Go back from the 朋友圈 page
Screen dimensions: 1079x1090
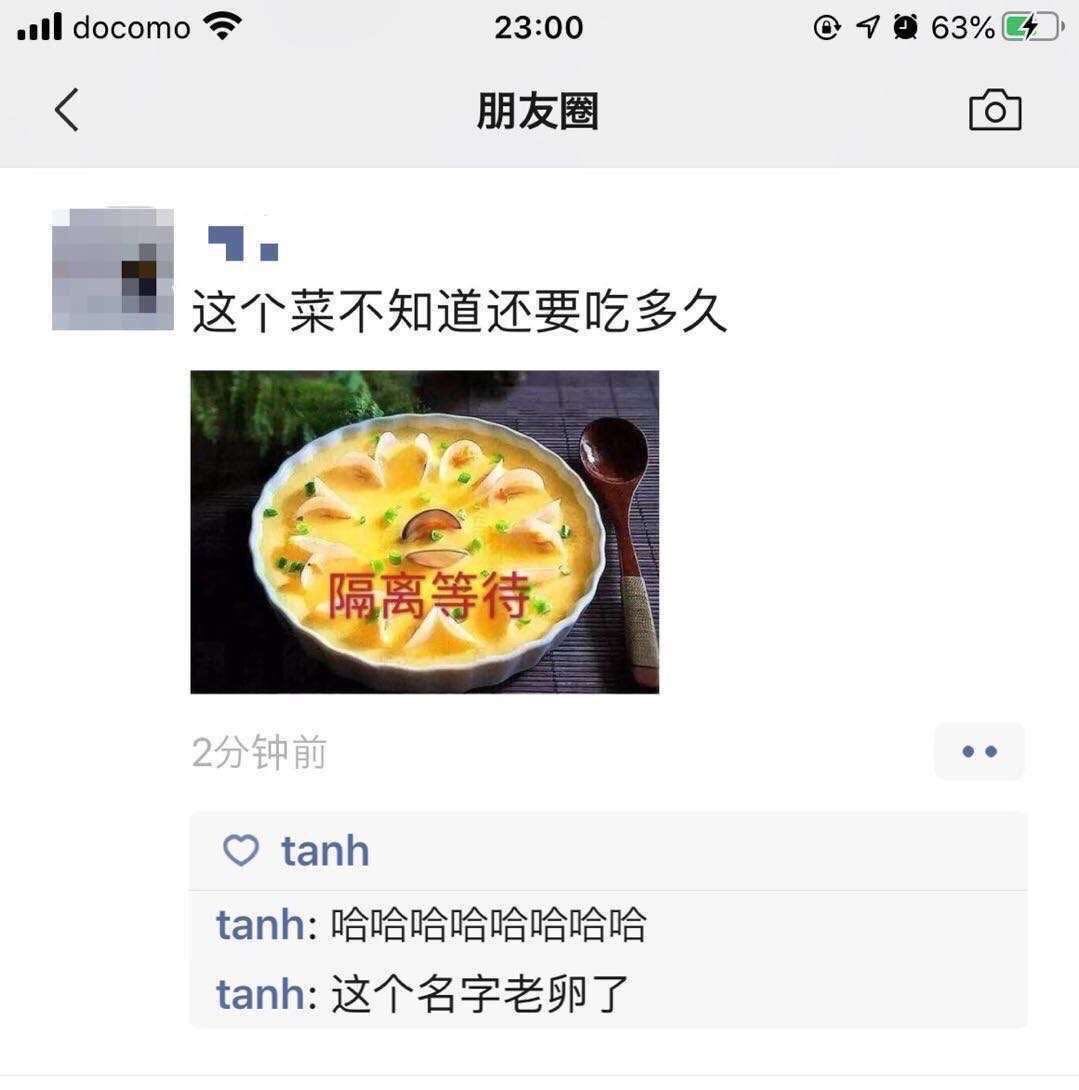[67, 110]
